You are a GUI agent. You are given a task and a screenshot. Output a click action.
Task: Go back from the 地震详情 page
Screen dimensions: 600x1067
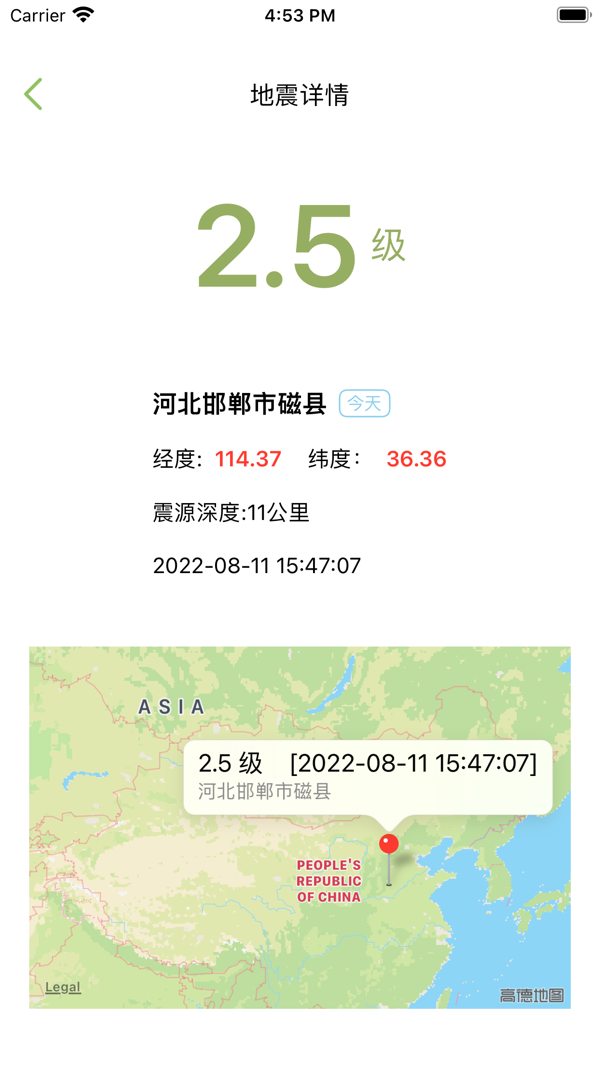(34, 94)
